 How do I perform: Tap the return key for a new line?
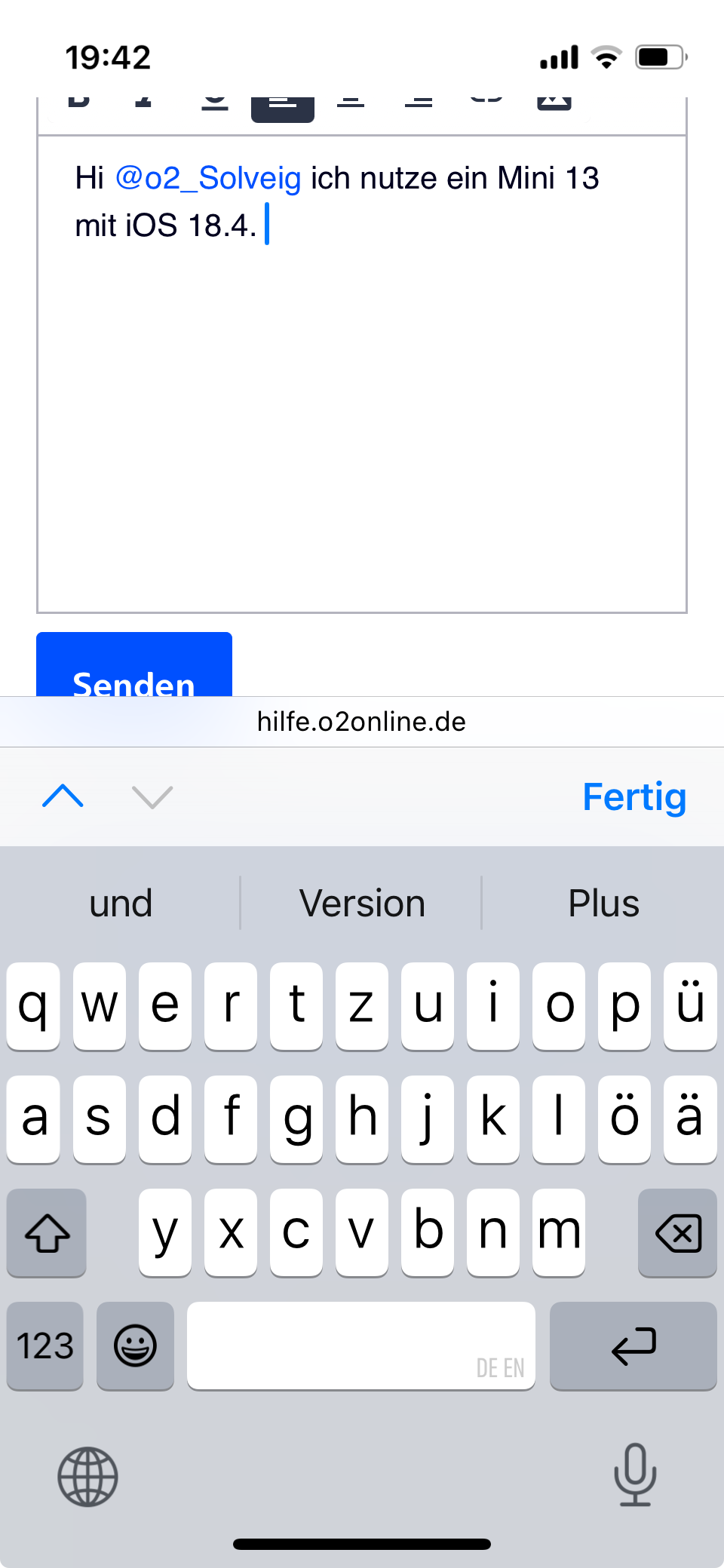pos(633,1346)
